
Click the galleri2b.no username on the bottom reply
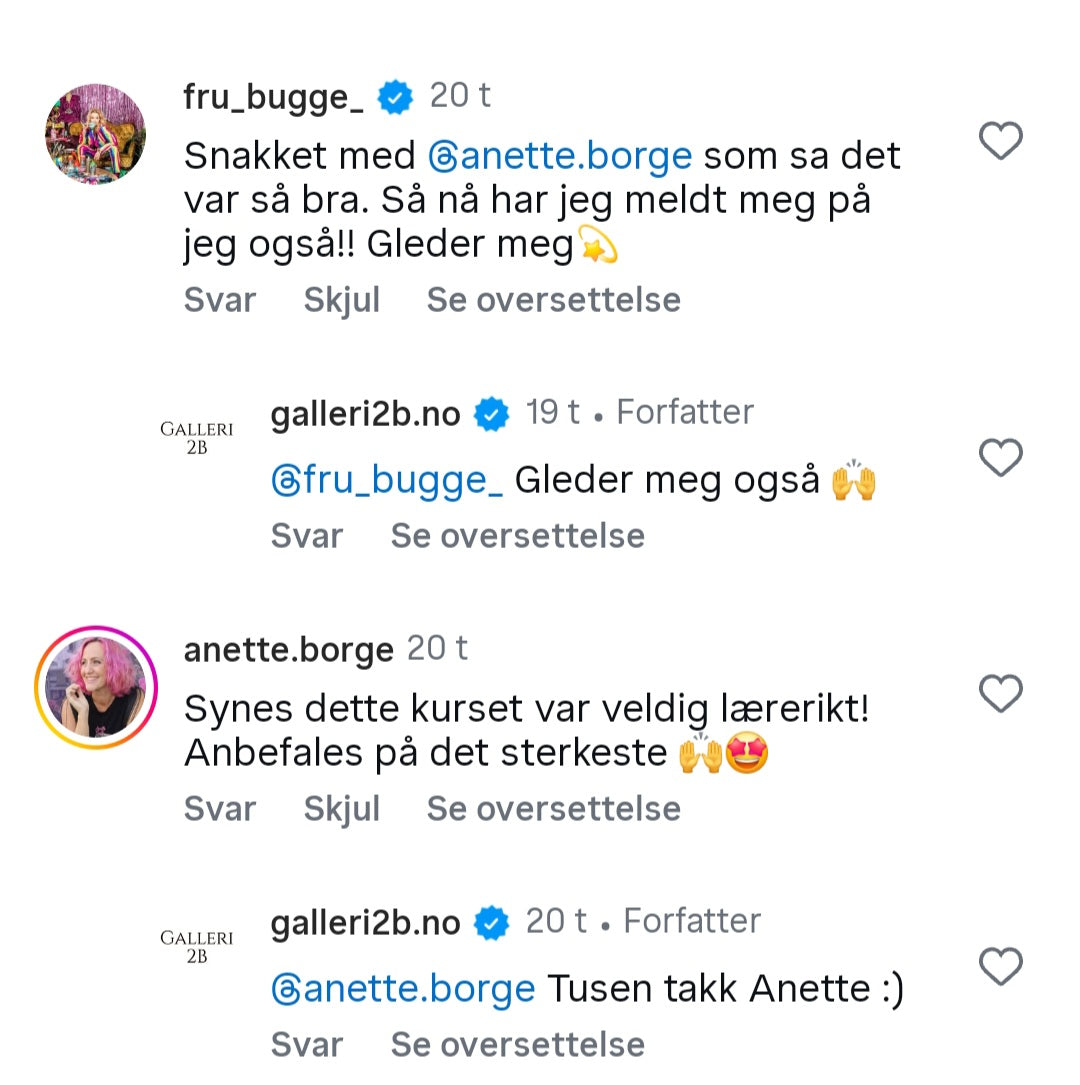pos(364,920)
